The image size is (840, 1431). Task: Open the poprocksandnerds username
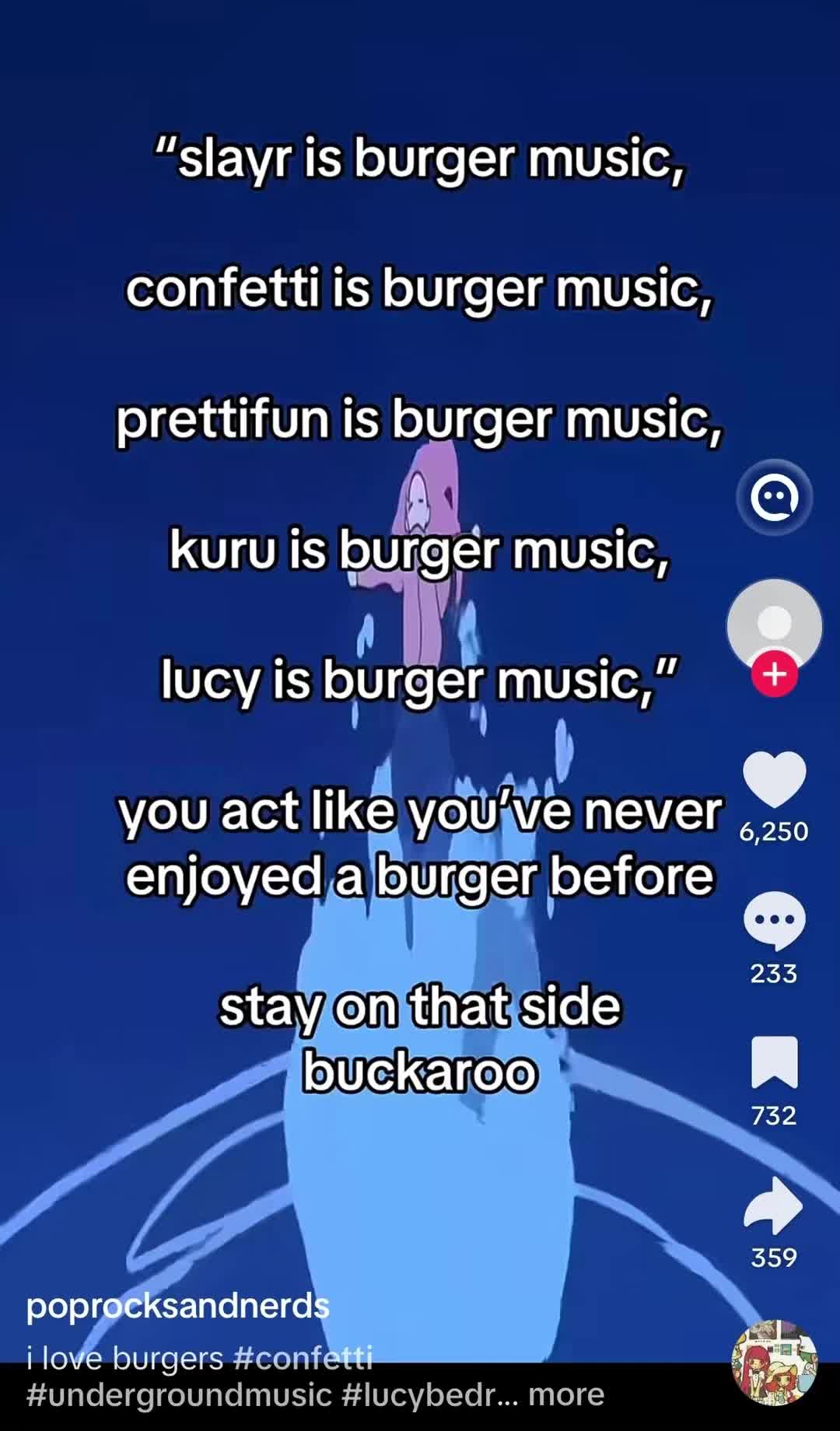coord(178,1306)
